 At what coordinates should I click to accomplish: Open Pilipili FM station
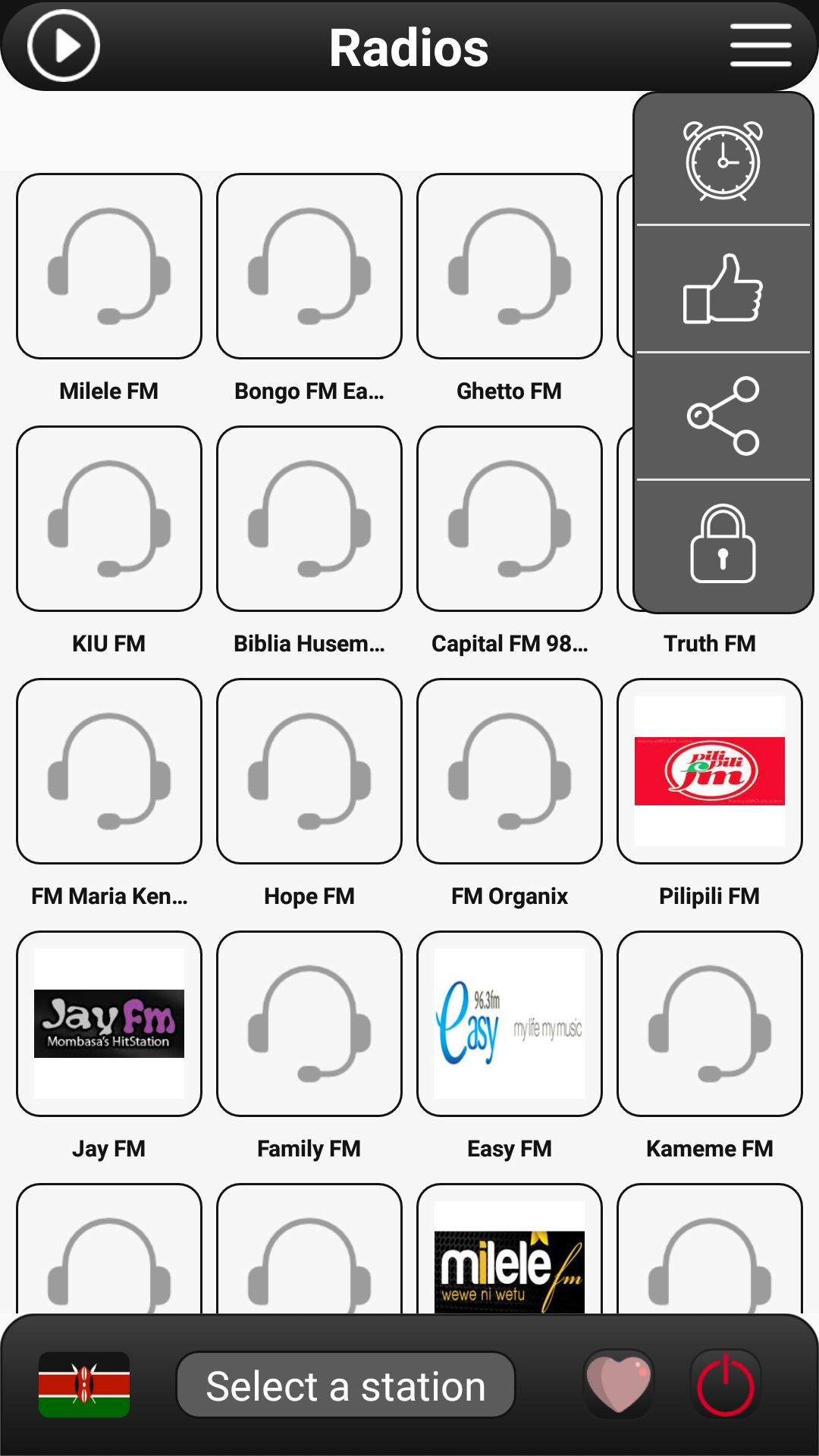point(710,771)
